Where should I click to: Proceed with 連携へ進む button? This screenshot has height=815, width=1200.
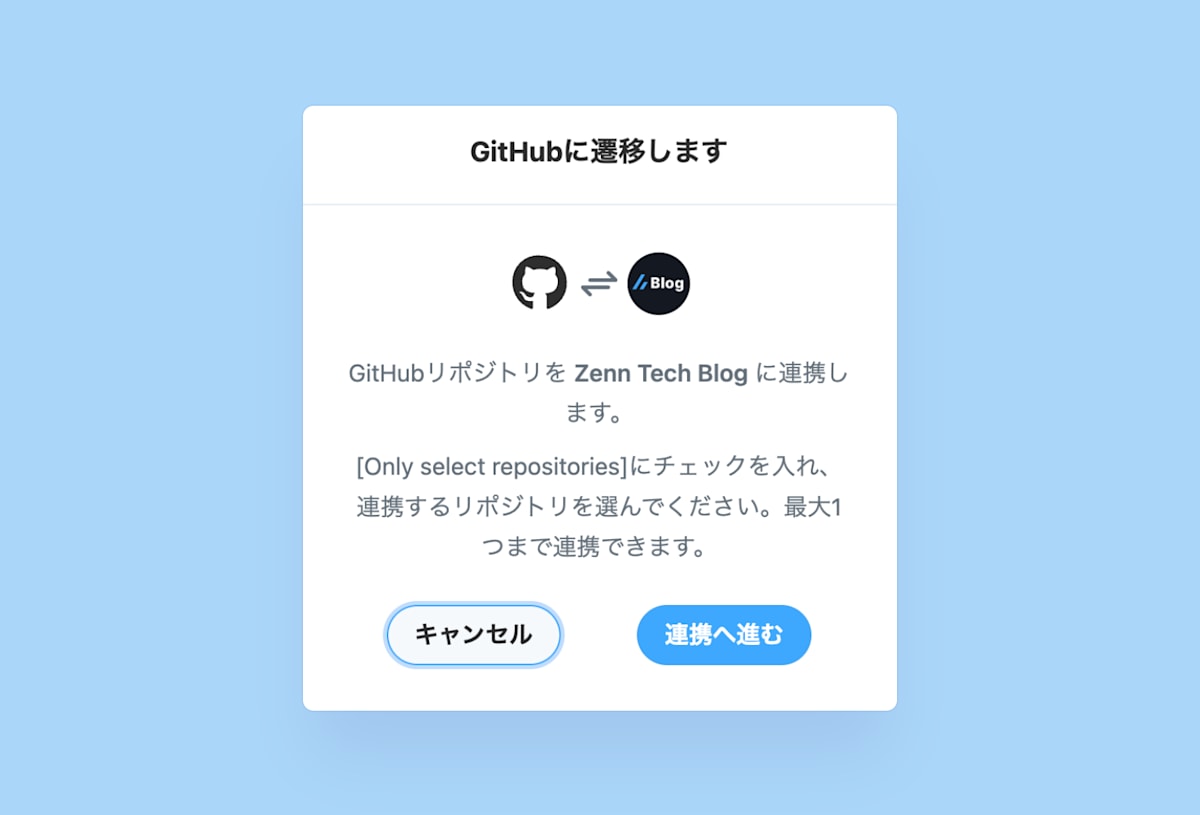coord(724,635)
